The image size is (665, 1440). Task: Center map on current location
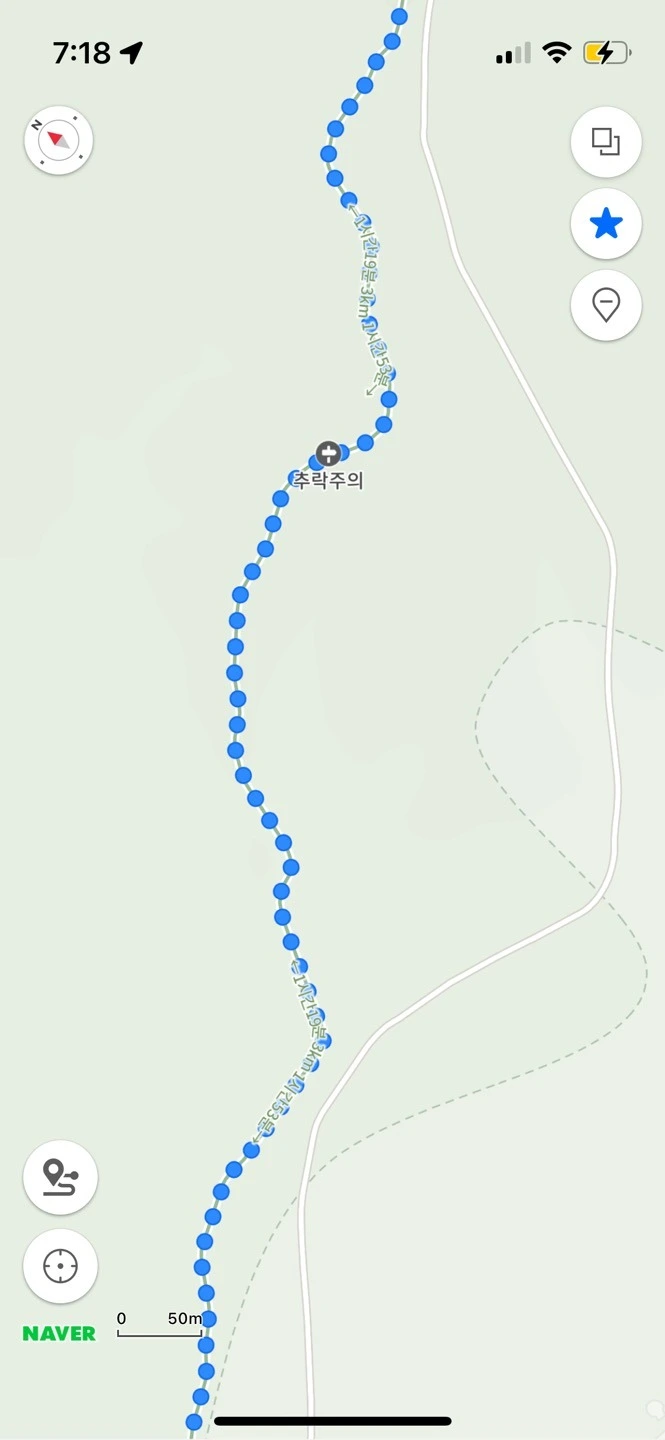click(x=60, y=1267)
